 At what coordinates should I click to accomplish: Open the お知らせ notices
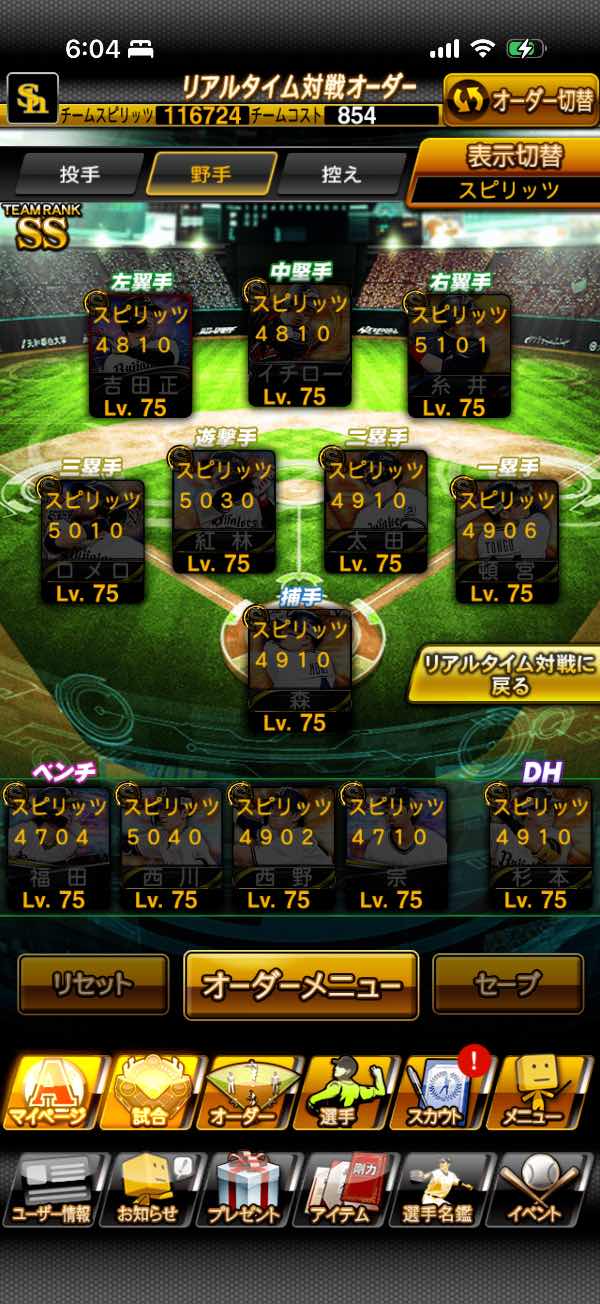tap(147, 1190)
